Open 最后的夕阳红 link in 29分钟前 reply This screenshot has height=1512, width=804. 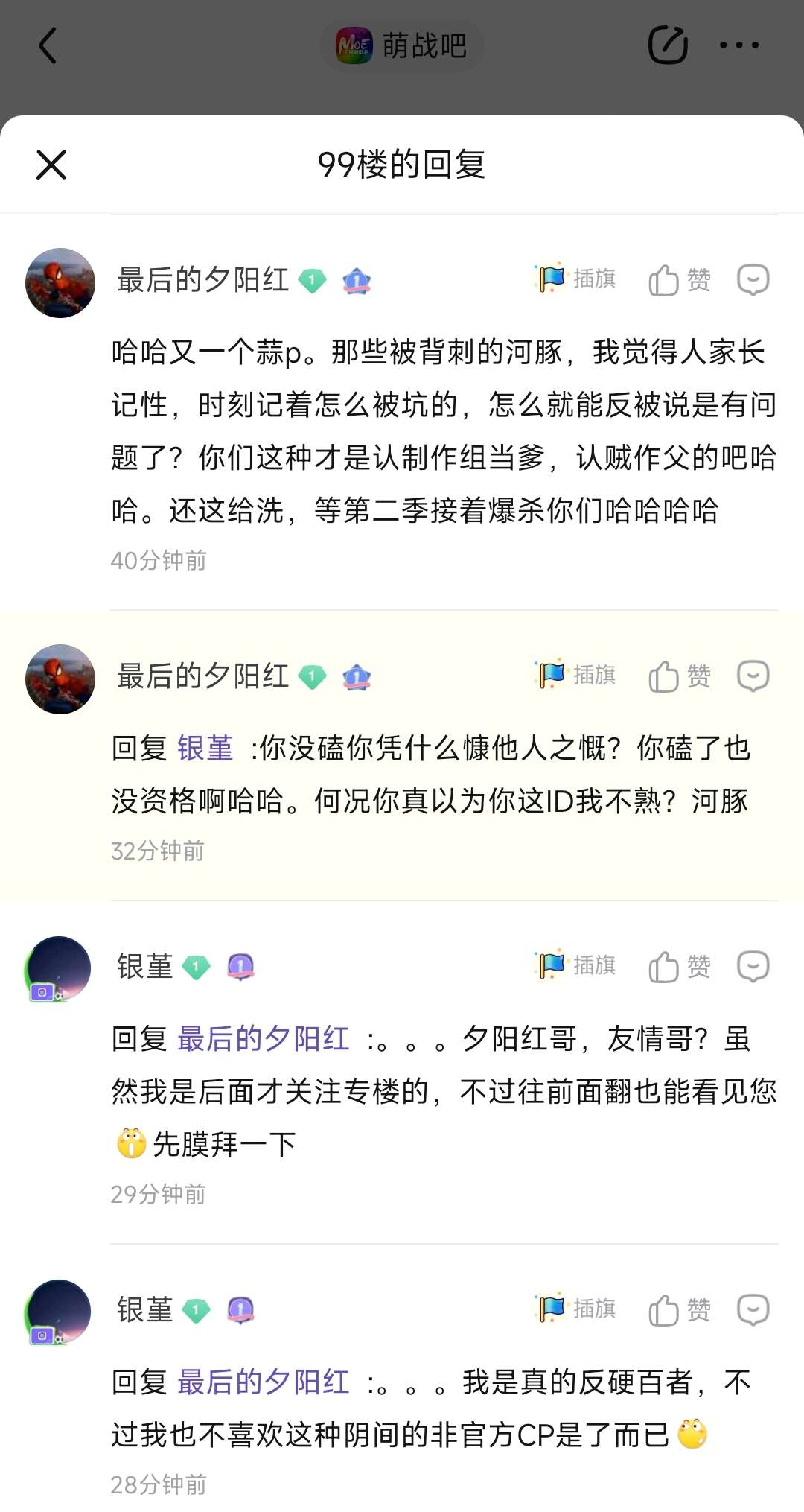click(x=263, y=1038)
